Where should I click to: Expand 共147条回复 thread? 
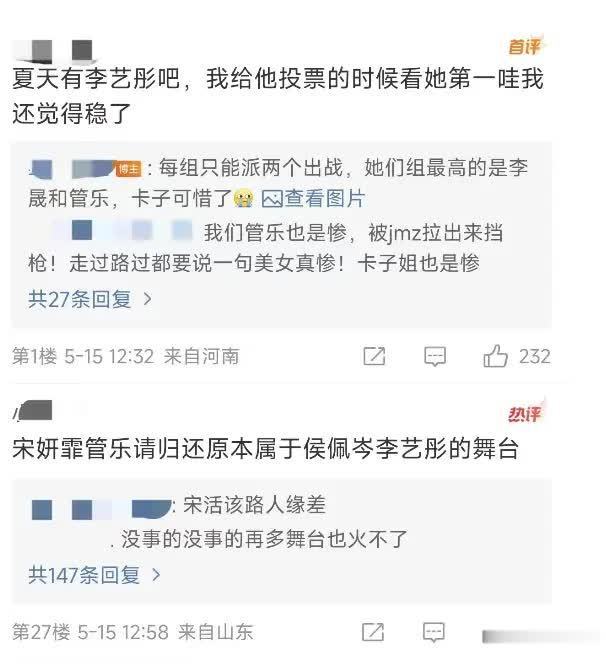pos(95,575)
